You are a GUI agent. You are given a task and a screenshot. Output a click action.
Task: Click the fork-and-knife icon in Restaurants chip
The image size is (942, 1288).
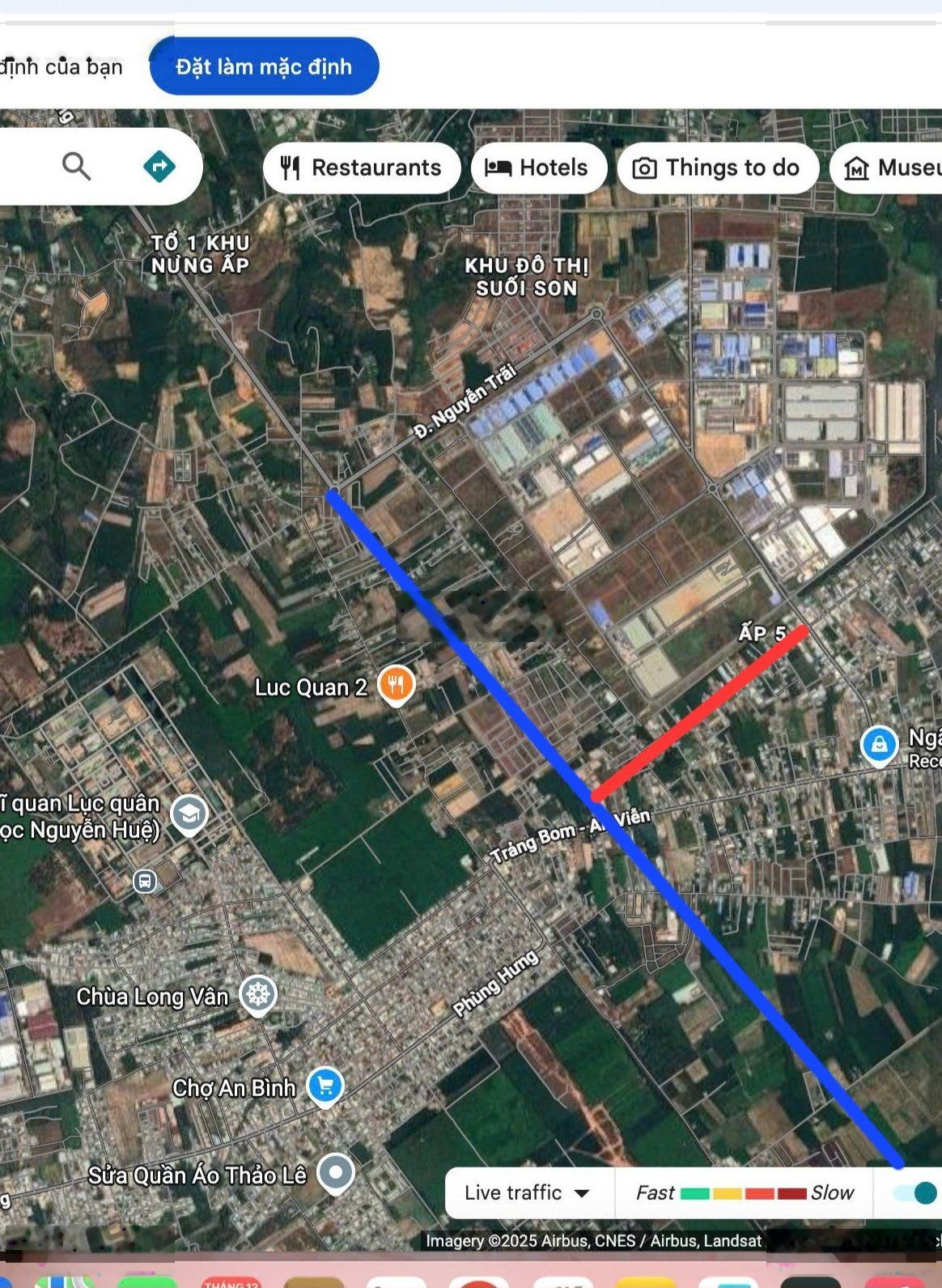point(291,168)
